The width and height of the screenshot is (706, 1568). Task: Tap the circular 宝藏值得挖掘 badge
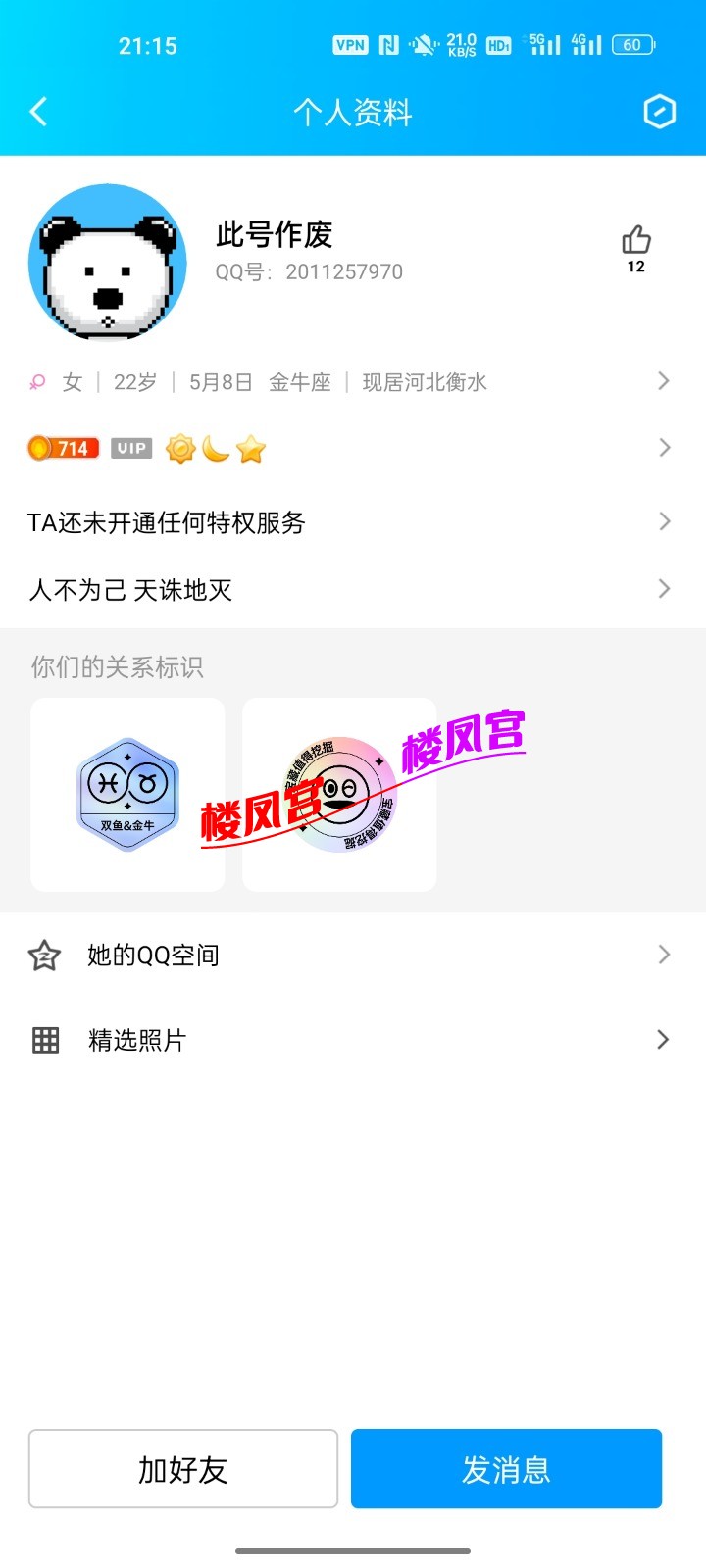(x=338, y=794)
